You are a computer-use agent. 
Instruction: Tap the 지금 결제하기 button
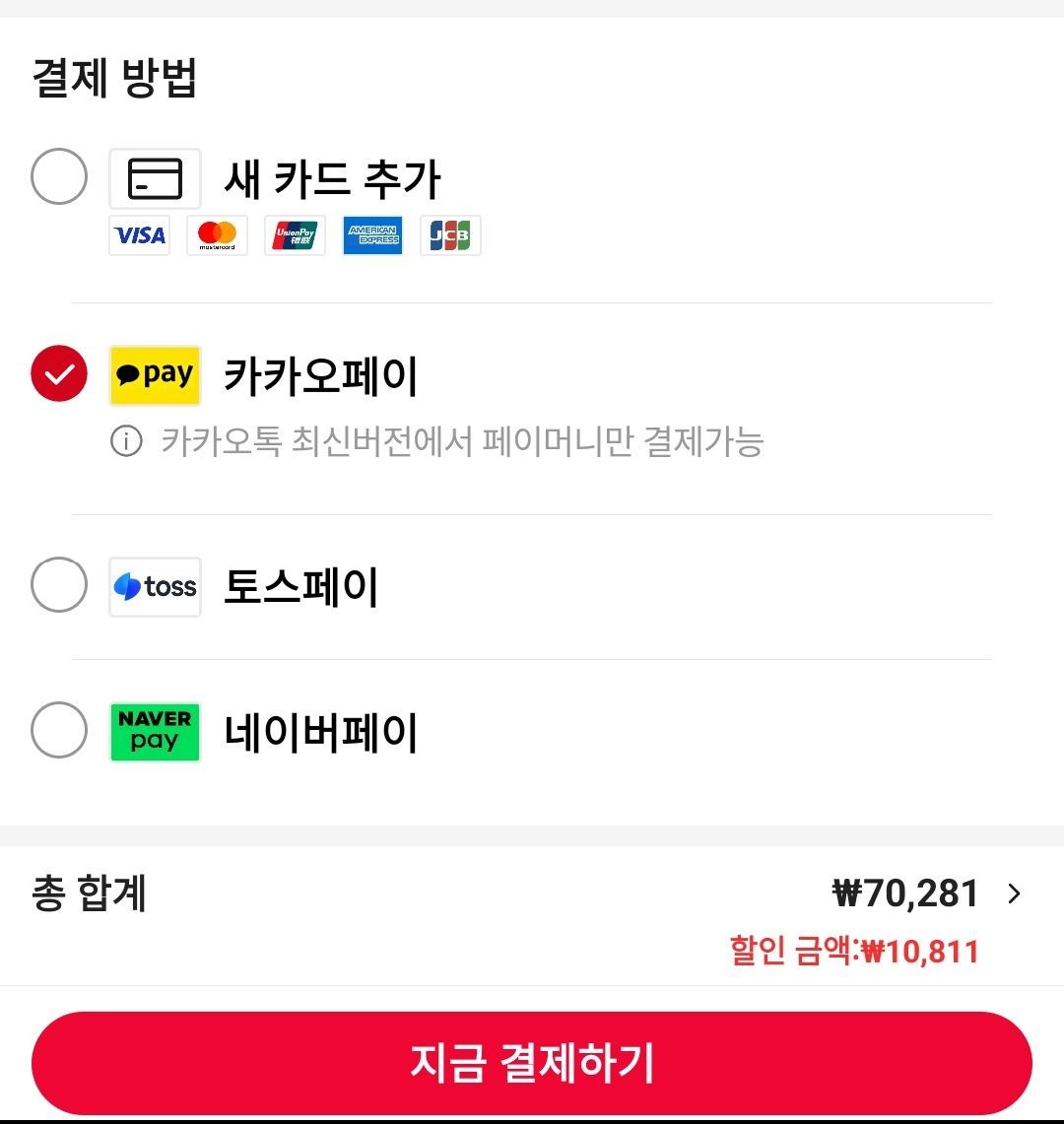click(532, 1063)
